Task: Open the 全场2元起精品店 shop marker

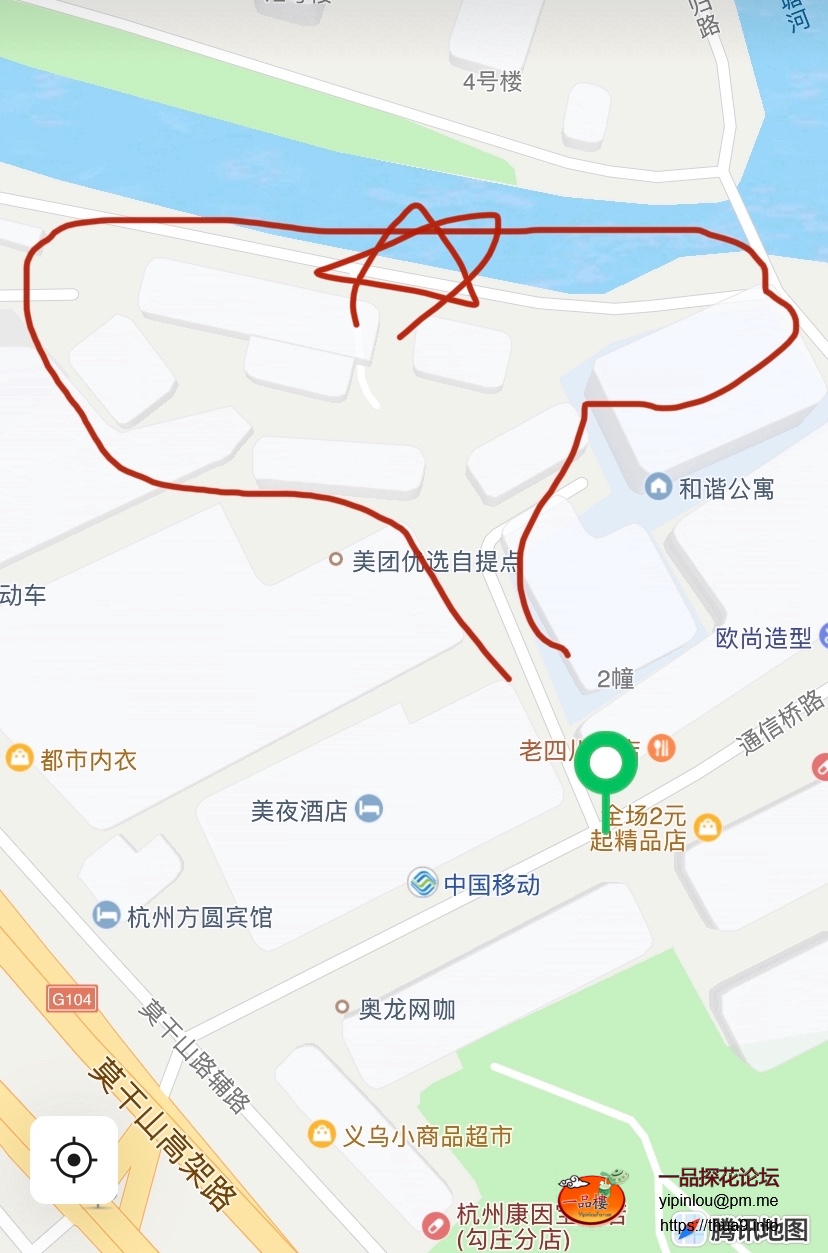Action: [707, 827]
